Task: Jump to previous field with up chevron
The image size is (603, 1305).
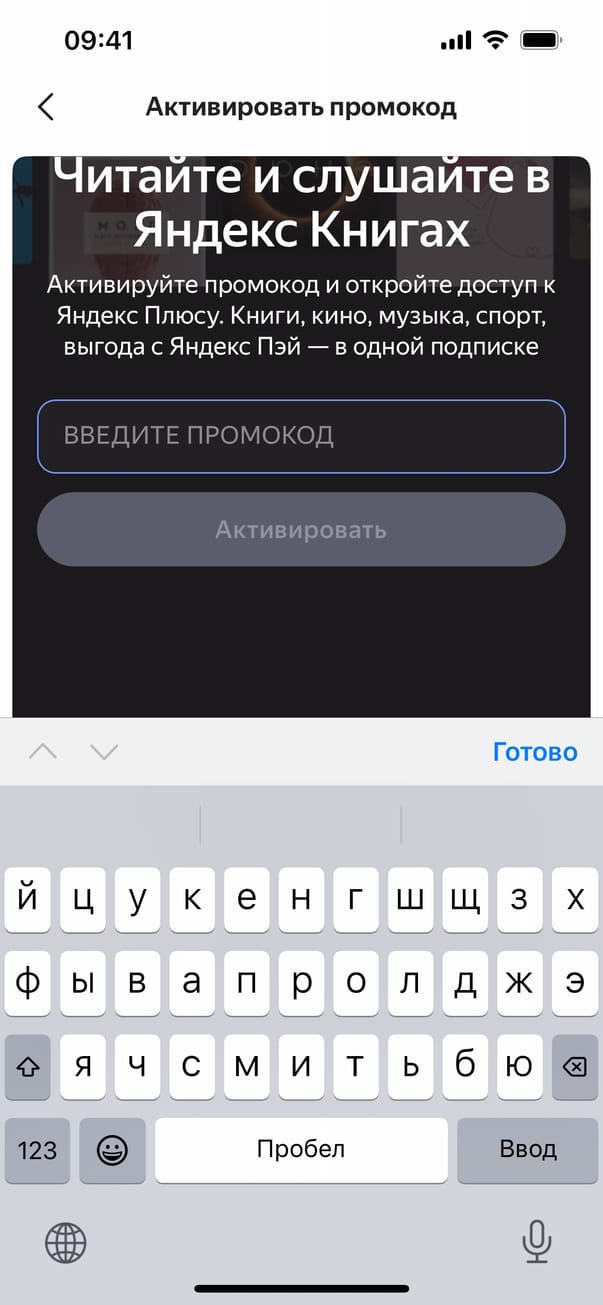Action: tap(43, 752)
